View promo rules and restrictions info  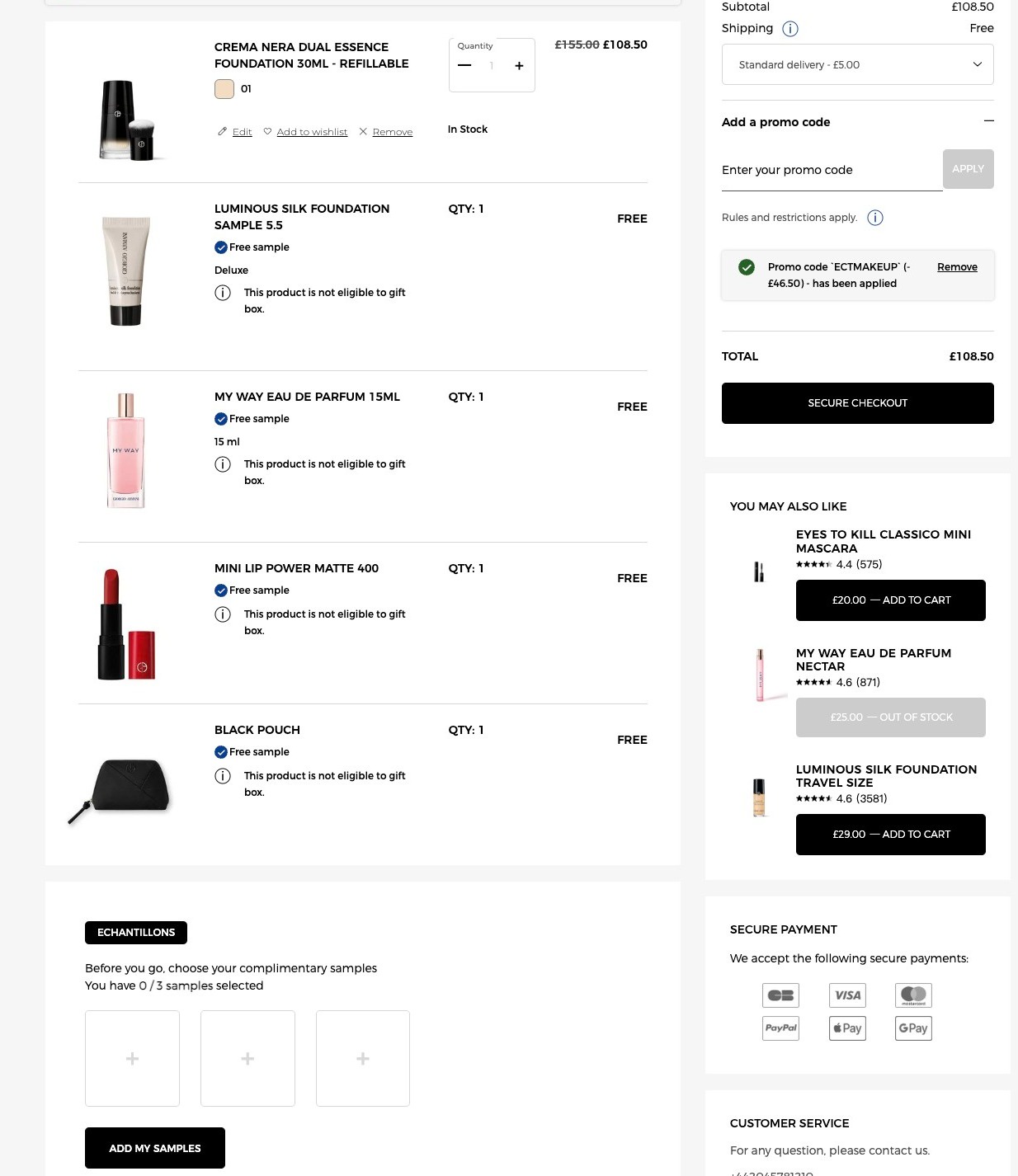[x=875, y=218]
